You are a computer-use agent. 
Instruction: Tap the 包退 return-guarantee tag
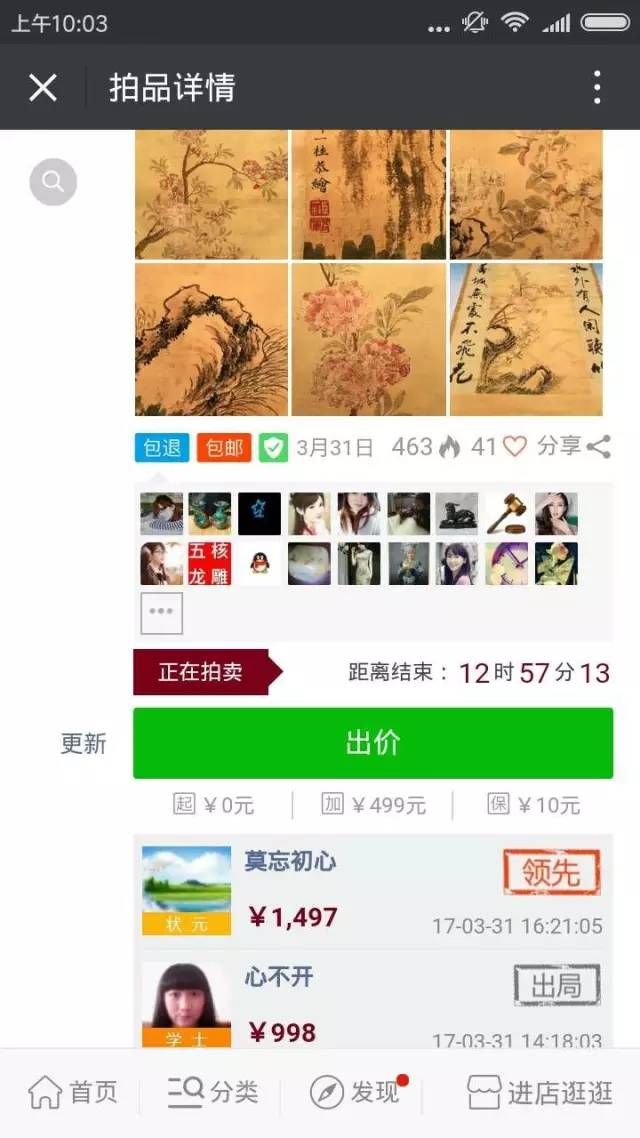tap(162, 448)
